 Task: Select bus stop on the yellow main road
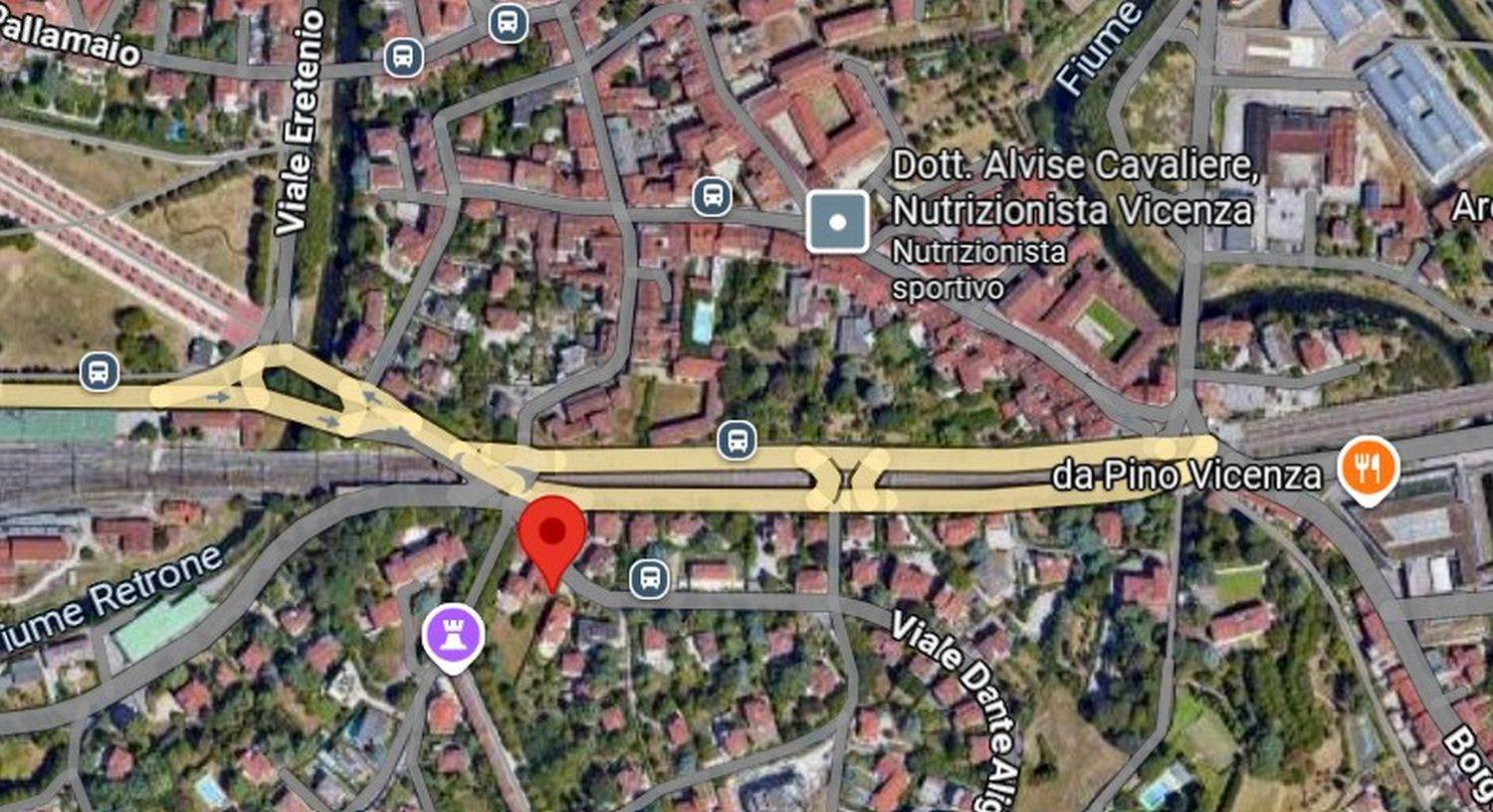[x=736, y=440]
